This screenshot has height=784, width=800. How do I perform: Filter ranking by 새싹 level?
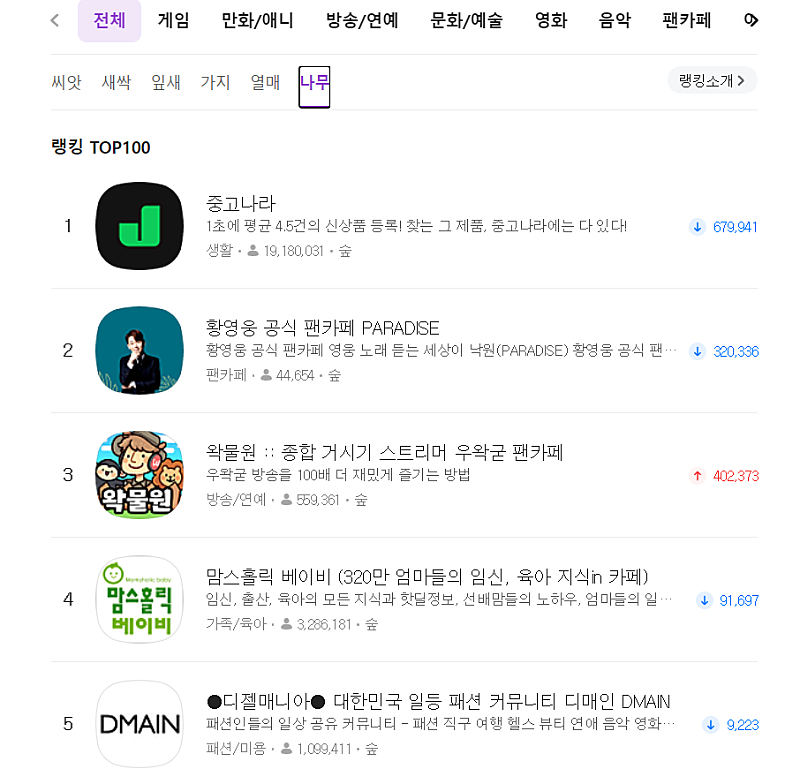[x=116, y=83]
